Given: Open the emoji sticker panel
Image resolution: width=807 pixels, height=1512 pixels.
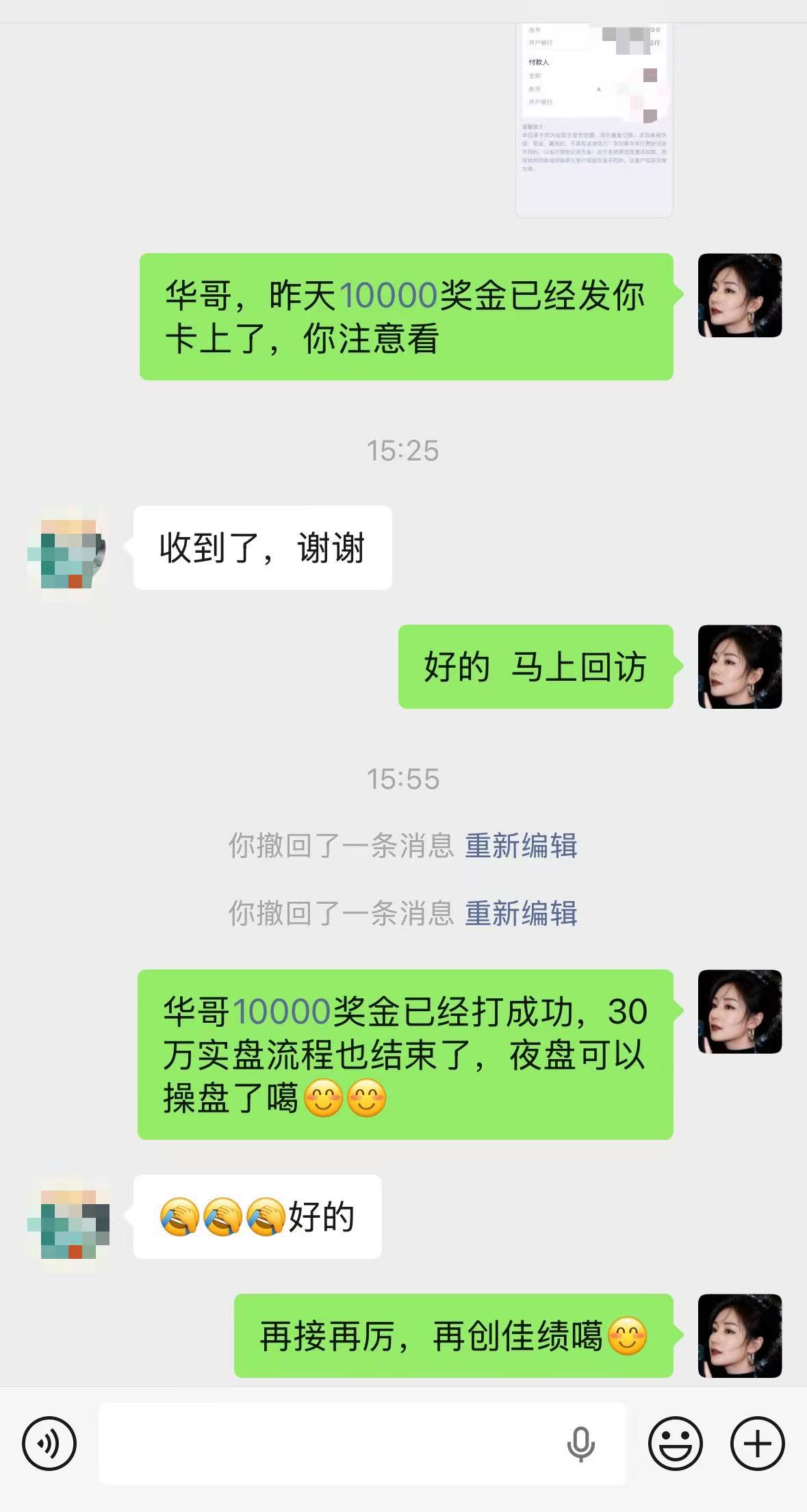Looking at the screenshot, I should coord(676,1444).
